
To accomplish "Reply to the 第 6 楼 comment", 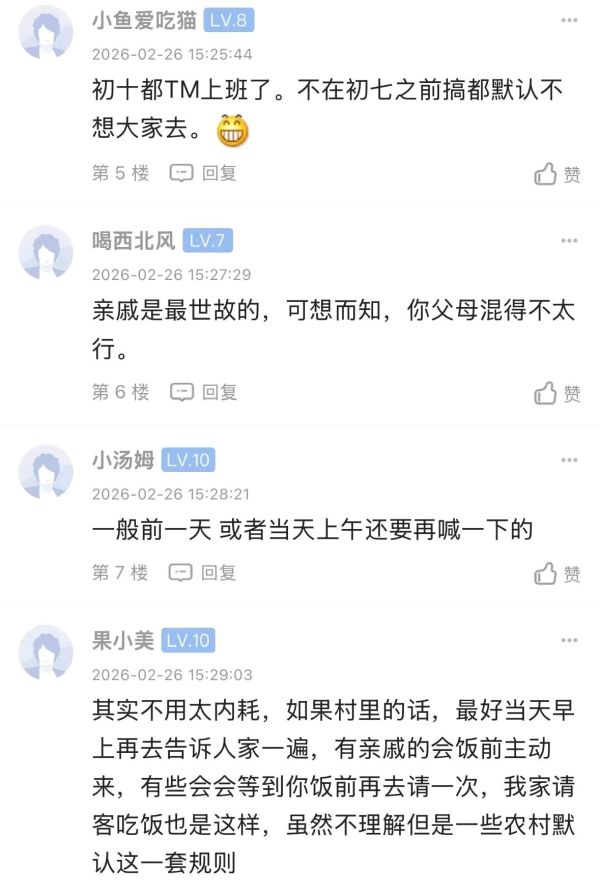I will pos(204,392).
